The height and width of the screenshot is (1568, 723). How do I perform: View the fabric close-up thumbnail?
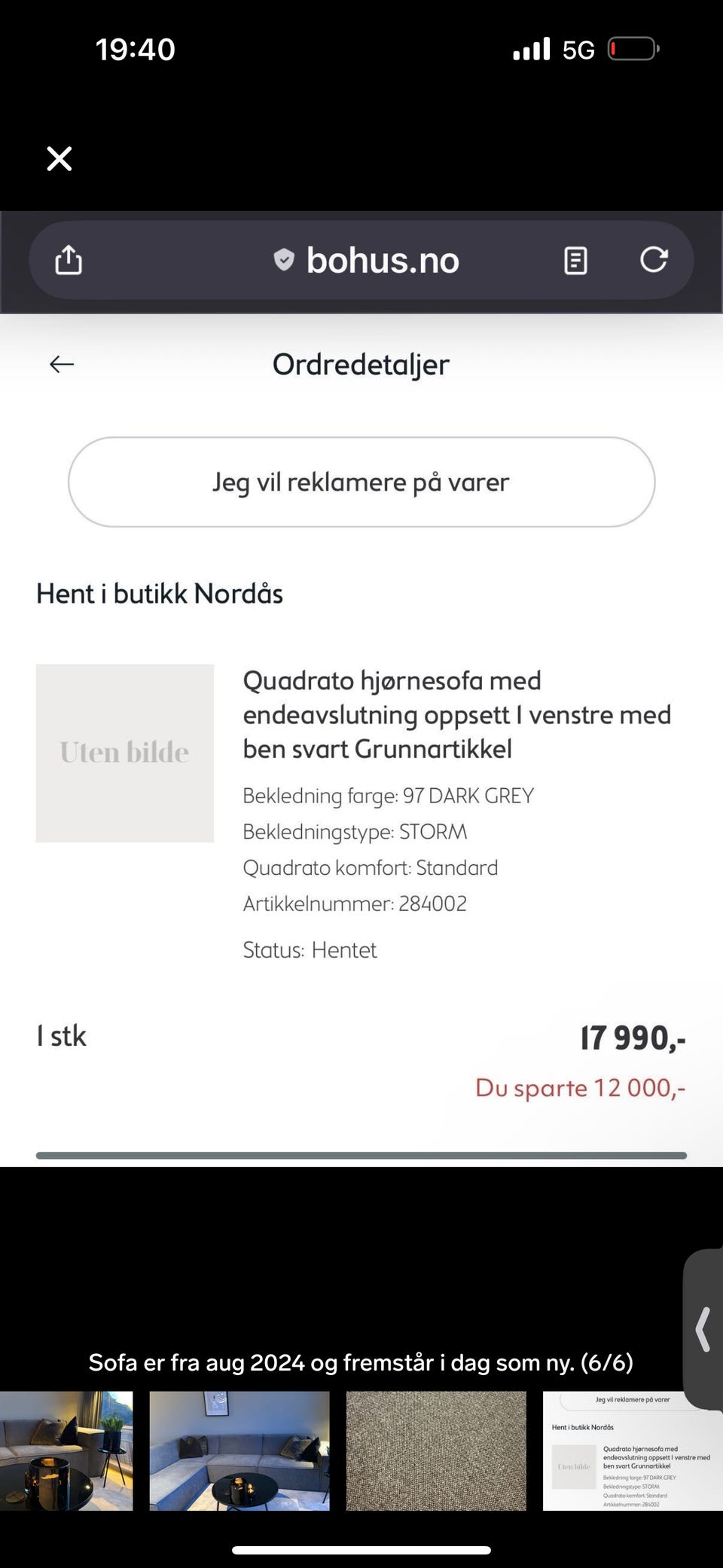point(437,1450)
